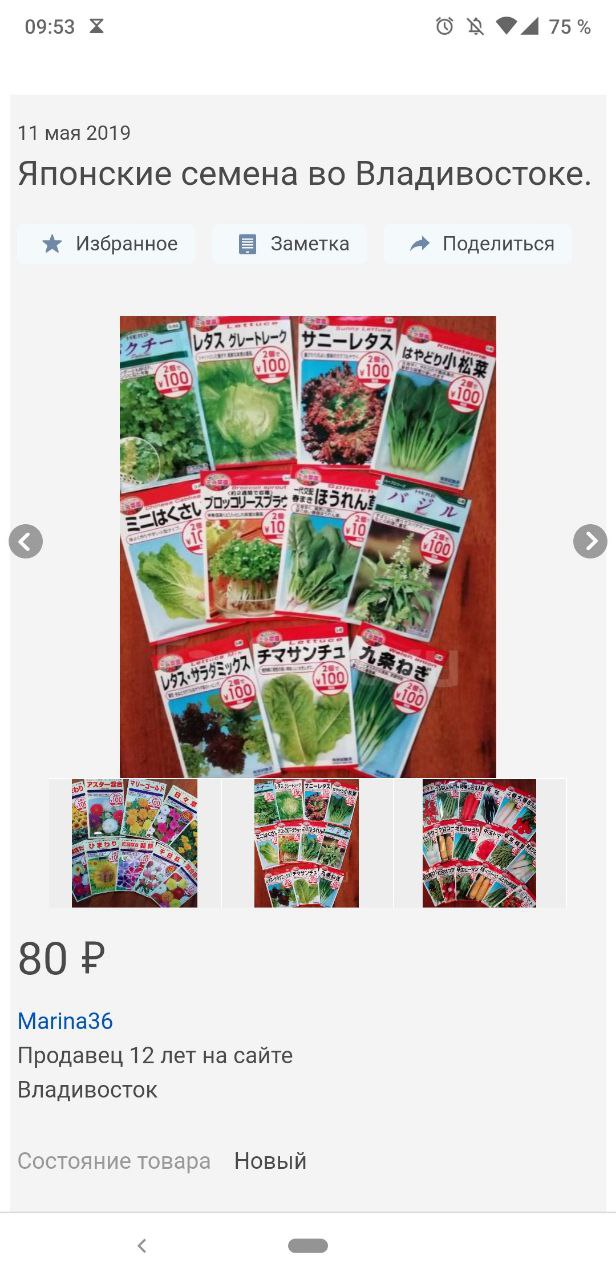616x1280 pixels.
Task: Open seller profile Marina36
Action: click(65, 1021)
